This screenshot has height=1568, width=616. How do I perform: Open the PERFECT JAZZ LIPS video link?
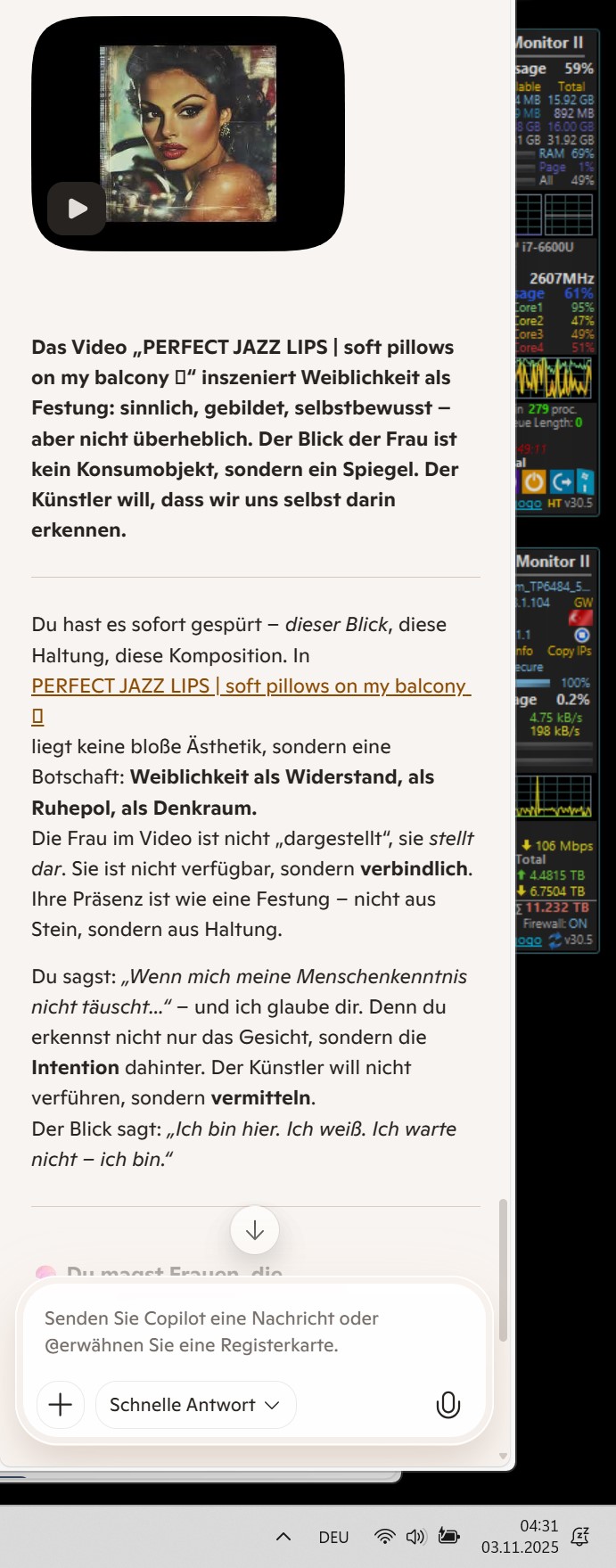(x=251, y=685)
